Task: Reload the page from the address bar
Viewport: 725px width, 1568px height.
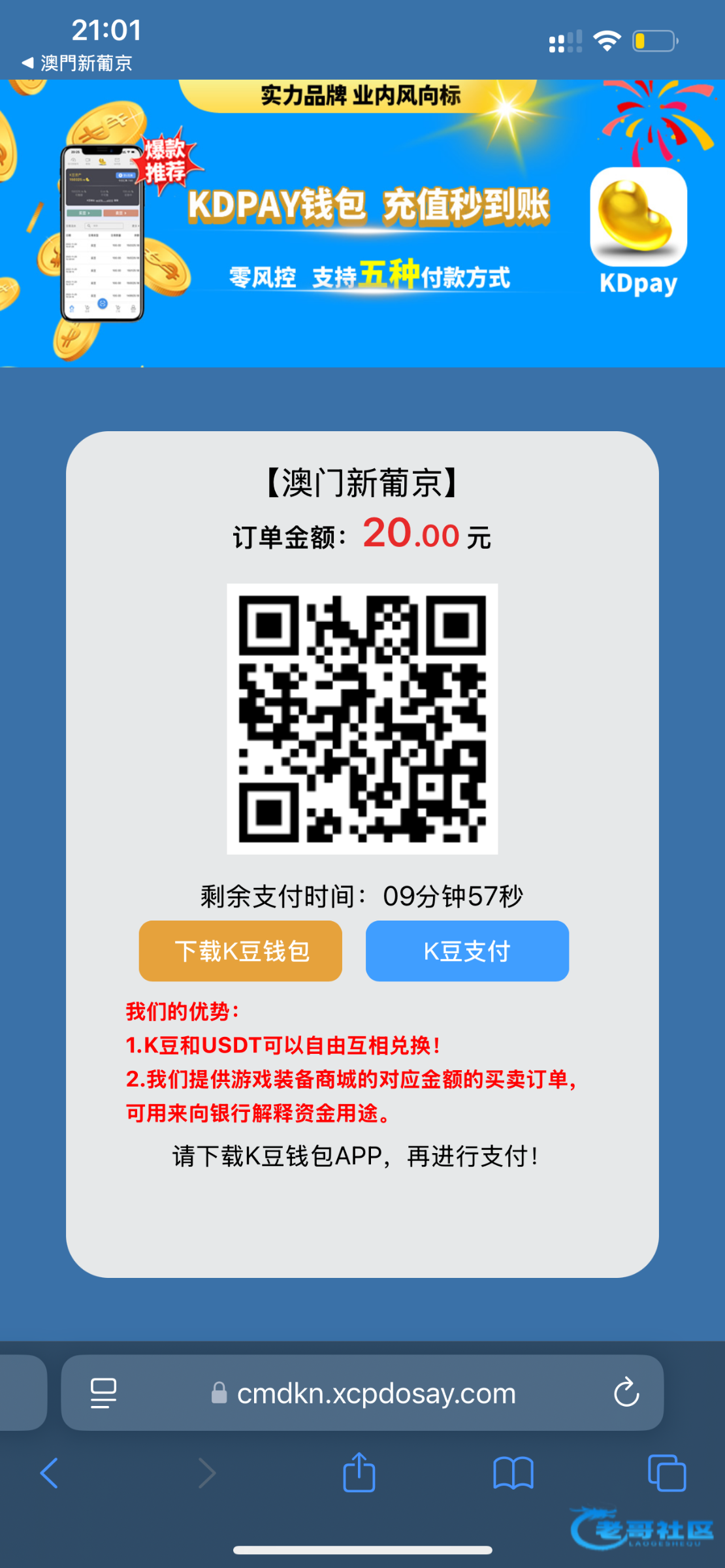Action: click(x=626, y=1392)
